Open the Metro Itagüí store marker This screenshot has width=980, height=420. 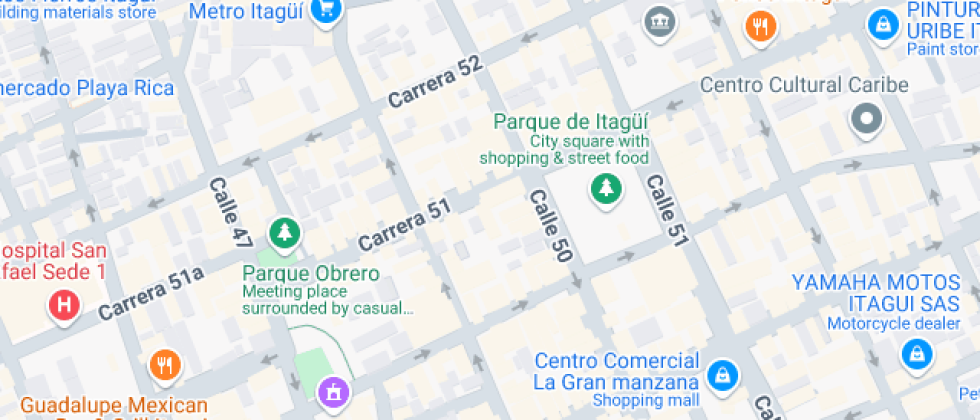tap(326, 12)
